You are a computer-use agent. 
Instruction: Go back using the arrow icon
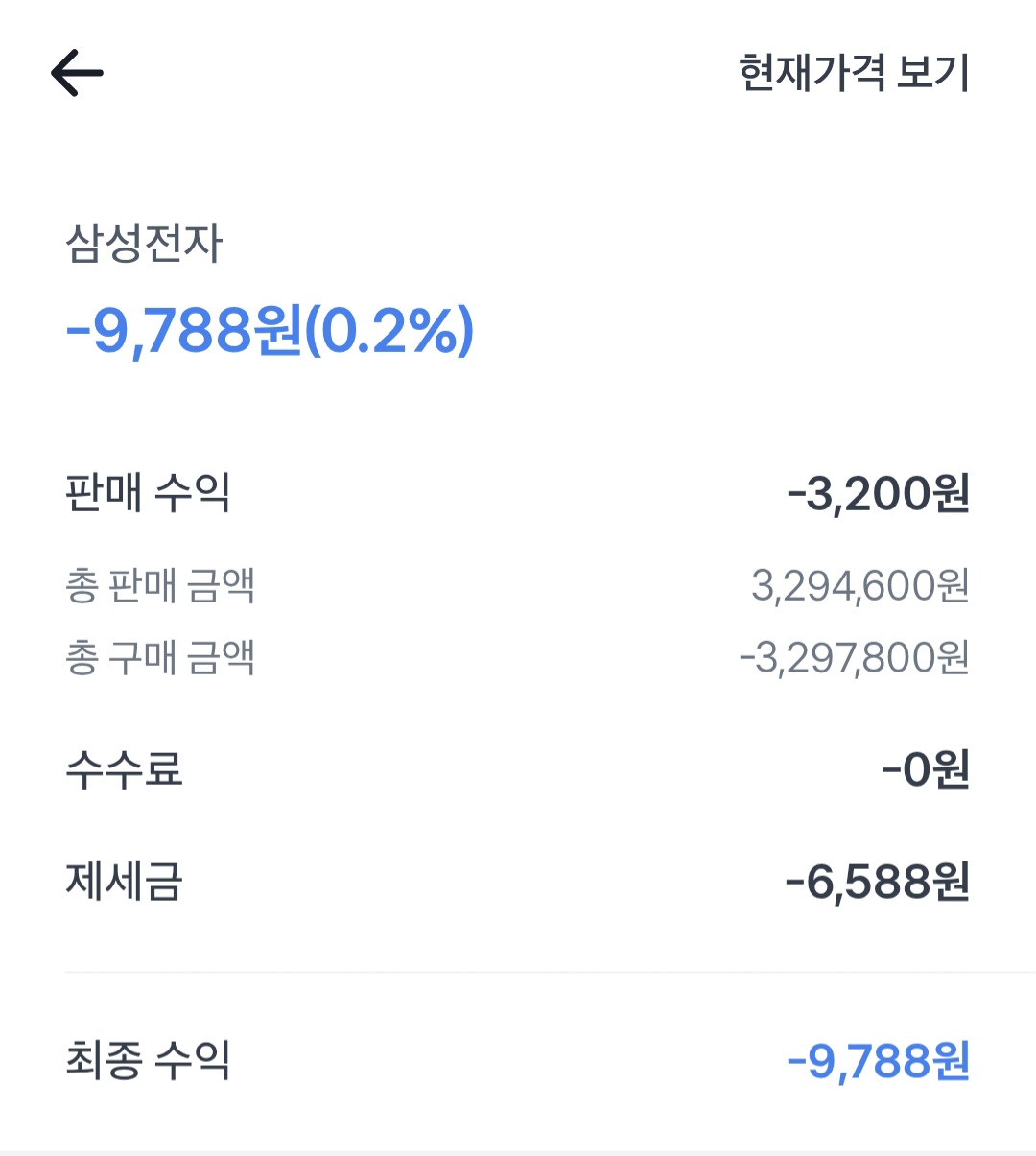[77, 73]
